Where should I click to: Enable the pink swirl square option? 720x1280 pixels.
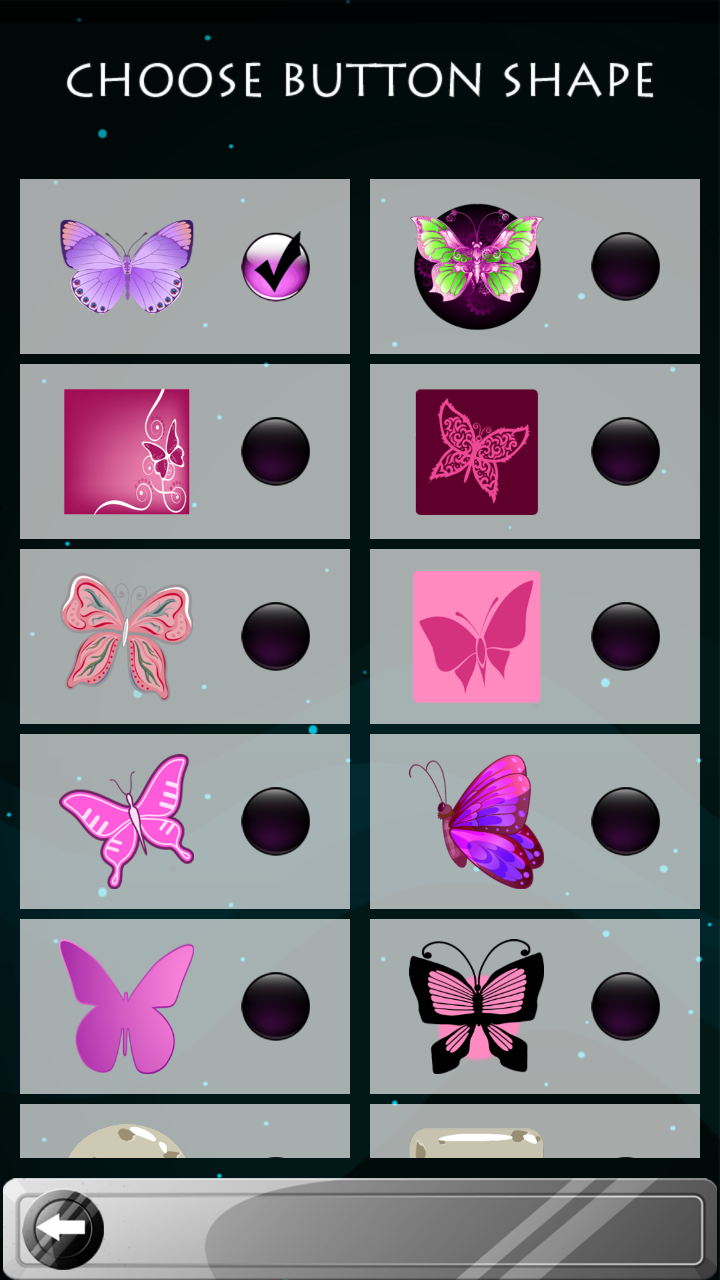(277, 450)
